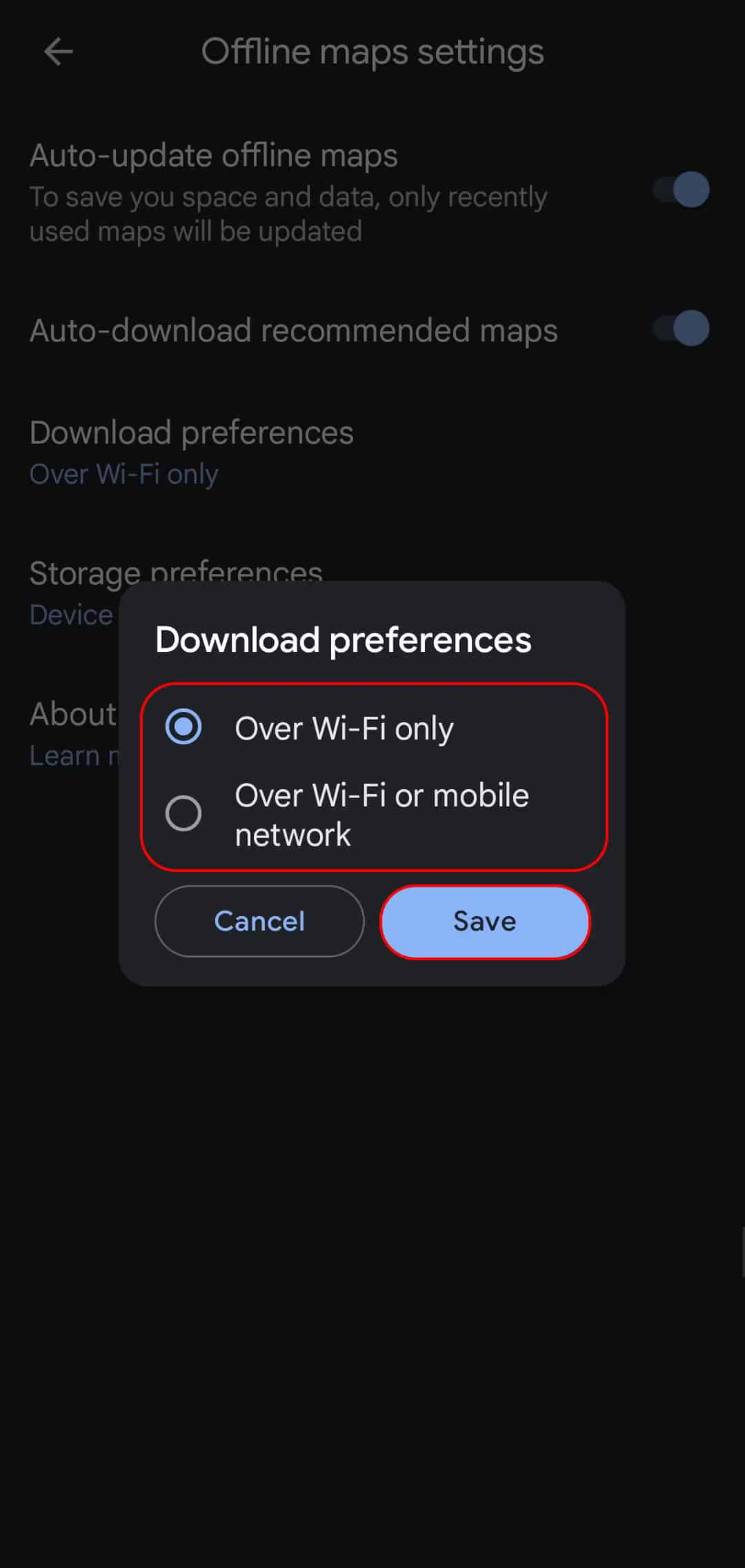Viewport: 745px width, 1568px height.
Task: Cancel the download preferences dialog
Action: click(259, 921)
